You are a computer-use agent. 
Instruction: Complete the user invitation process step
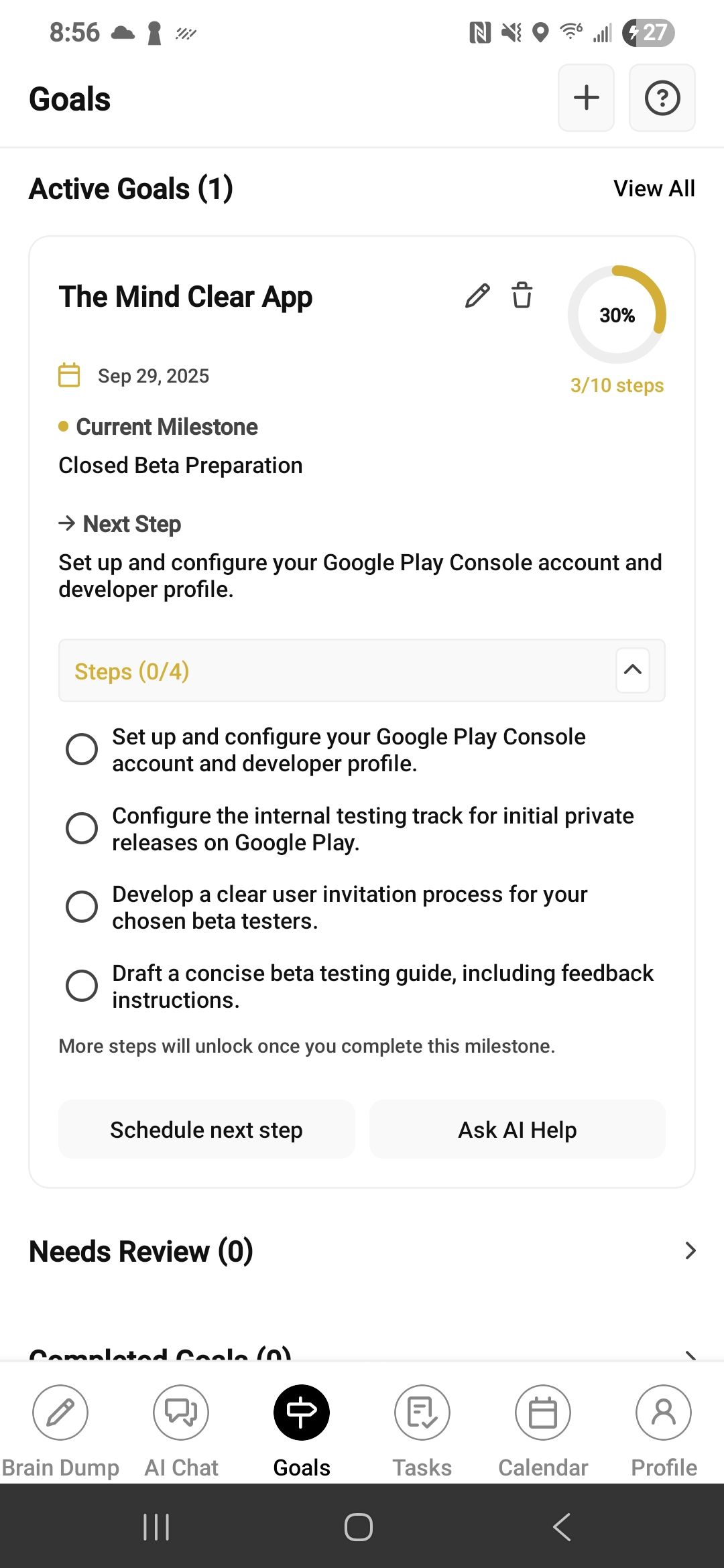pos(82,907)
